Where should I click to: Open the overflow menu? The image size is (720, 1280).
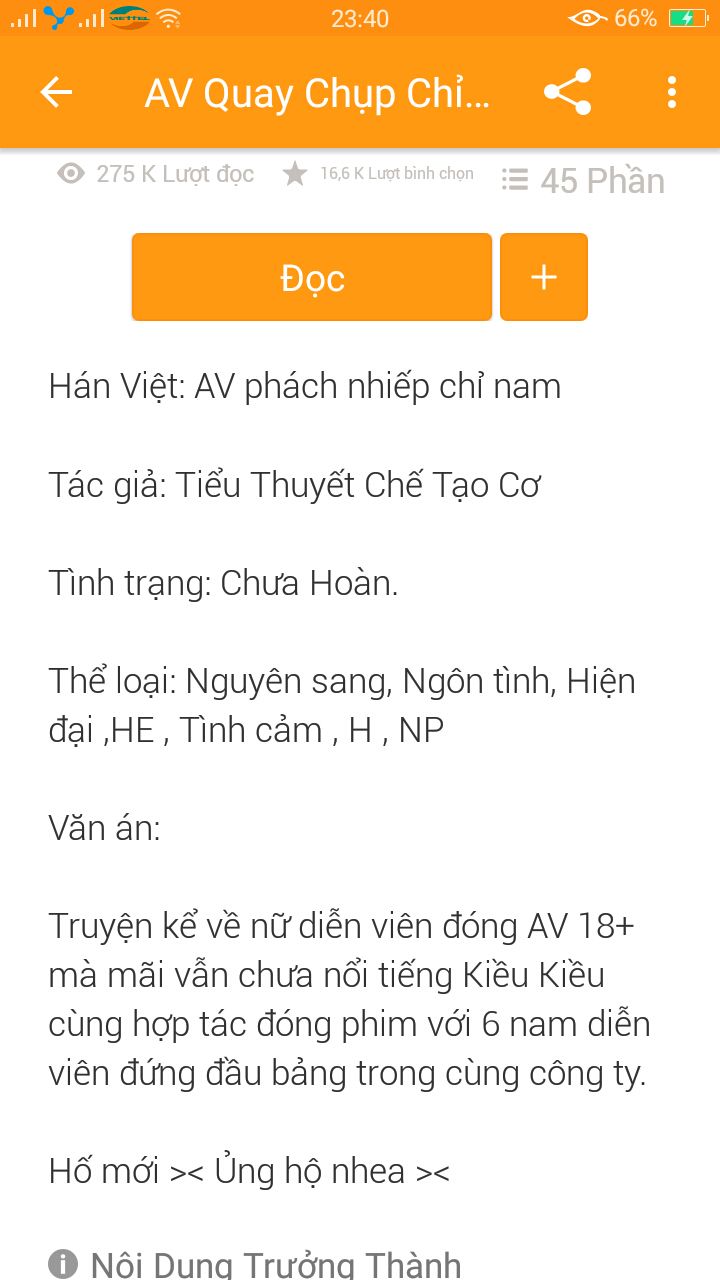671,92
